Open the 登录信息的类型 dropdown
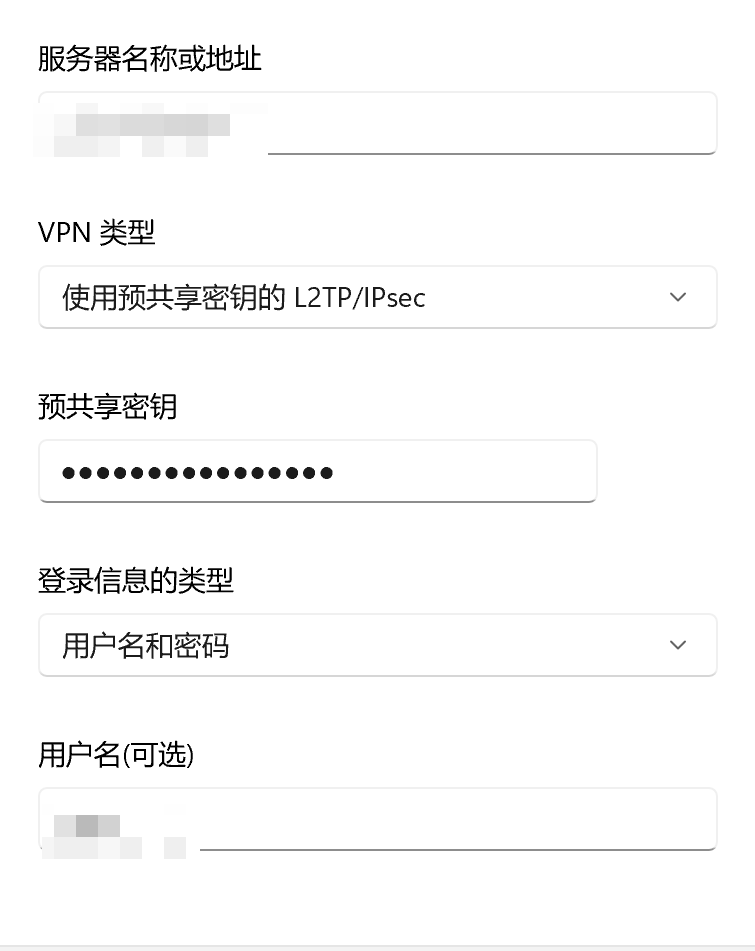 tap(377, 645)
